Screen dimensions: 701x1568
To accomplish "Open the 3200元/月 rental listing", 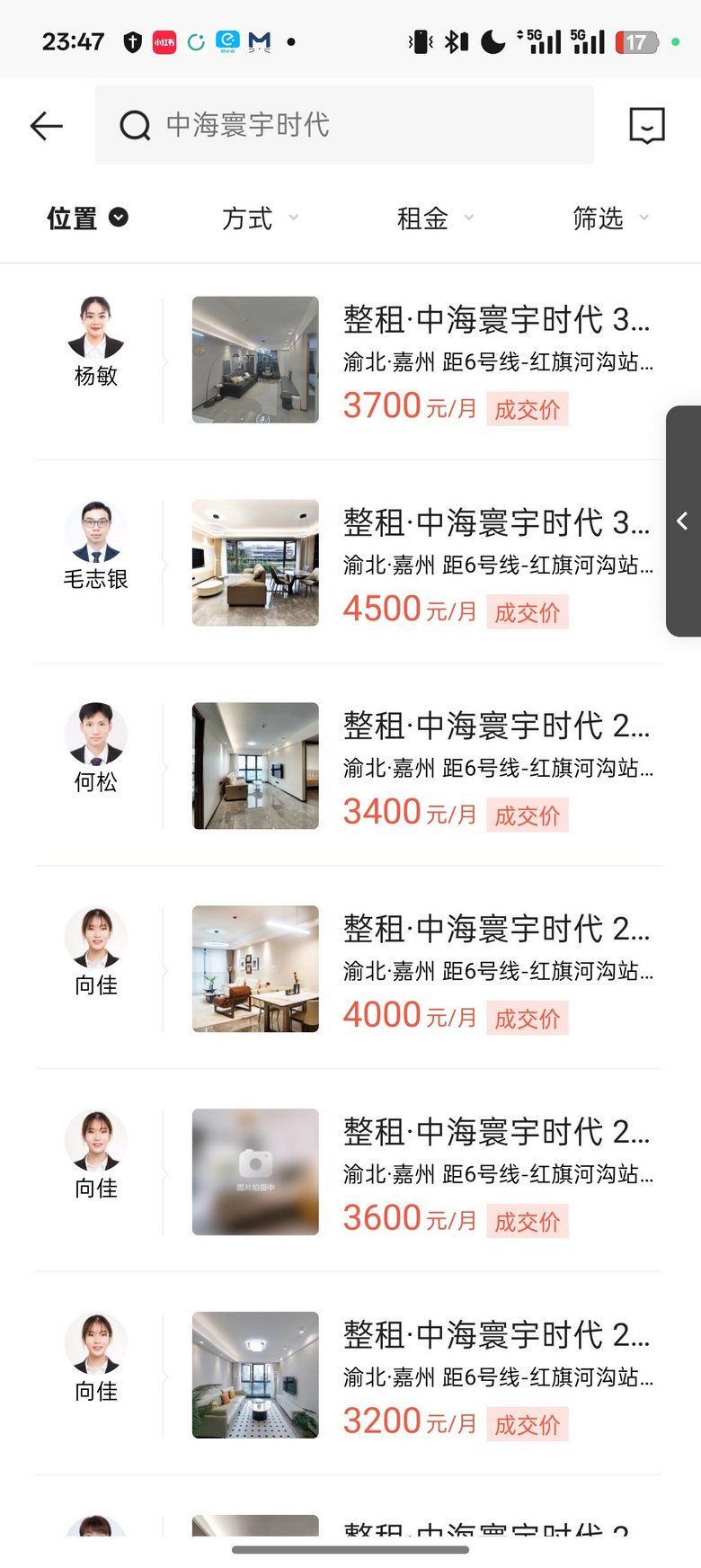I will tap(496, 1376).
